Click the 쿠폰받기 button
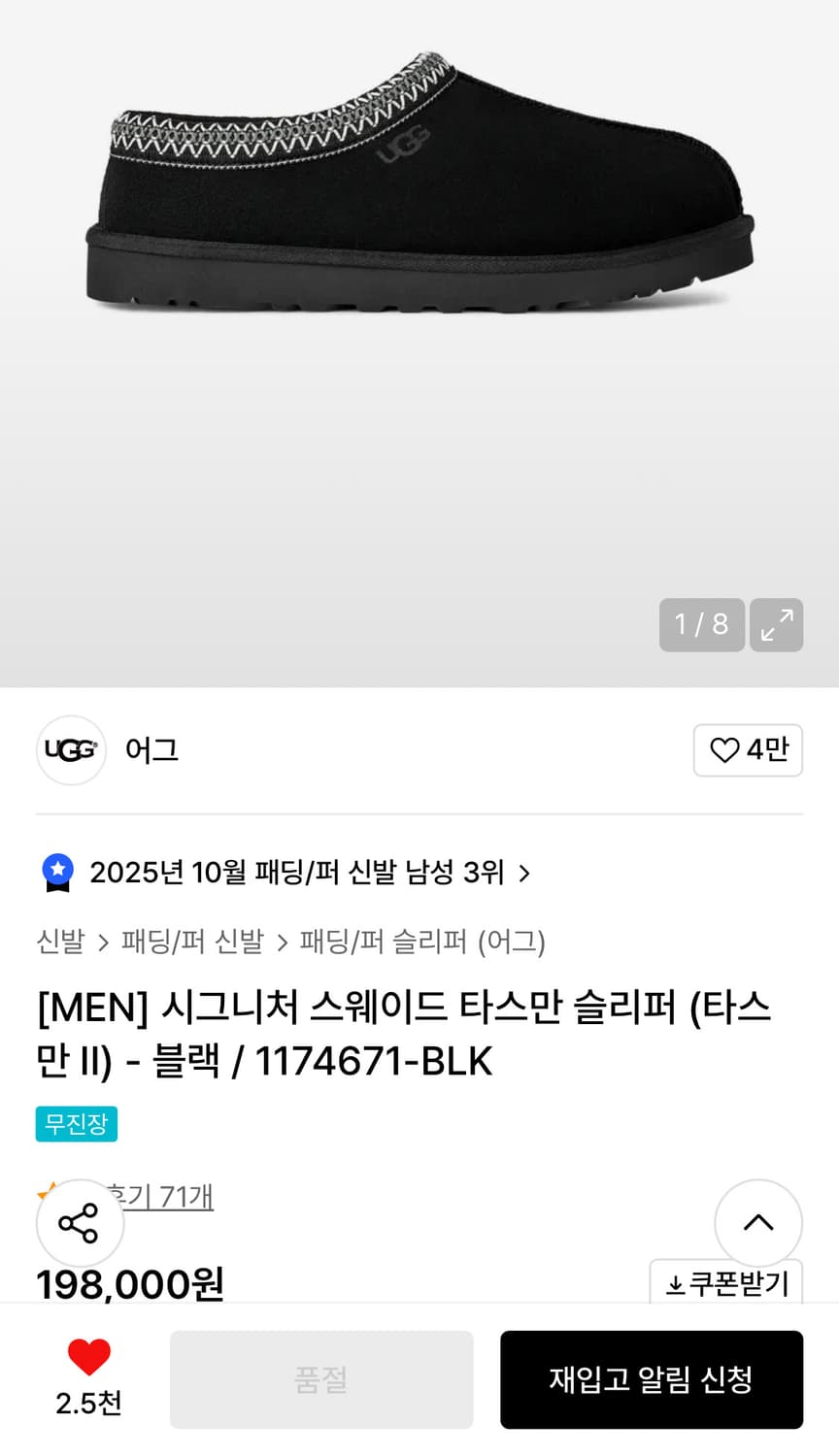 [726, 1283]
